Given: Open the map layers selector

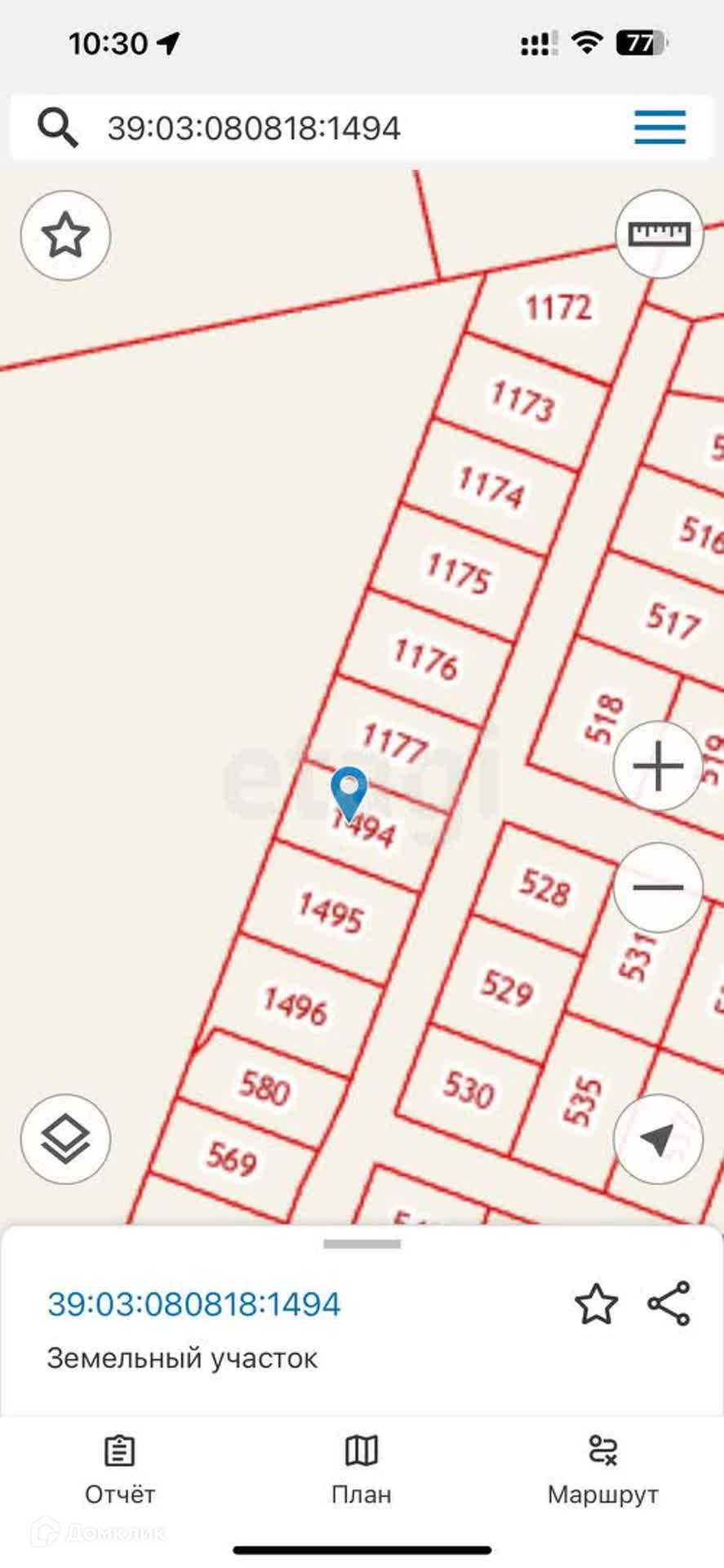Looking at the screenshot, I should (65, 1139).
